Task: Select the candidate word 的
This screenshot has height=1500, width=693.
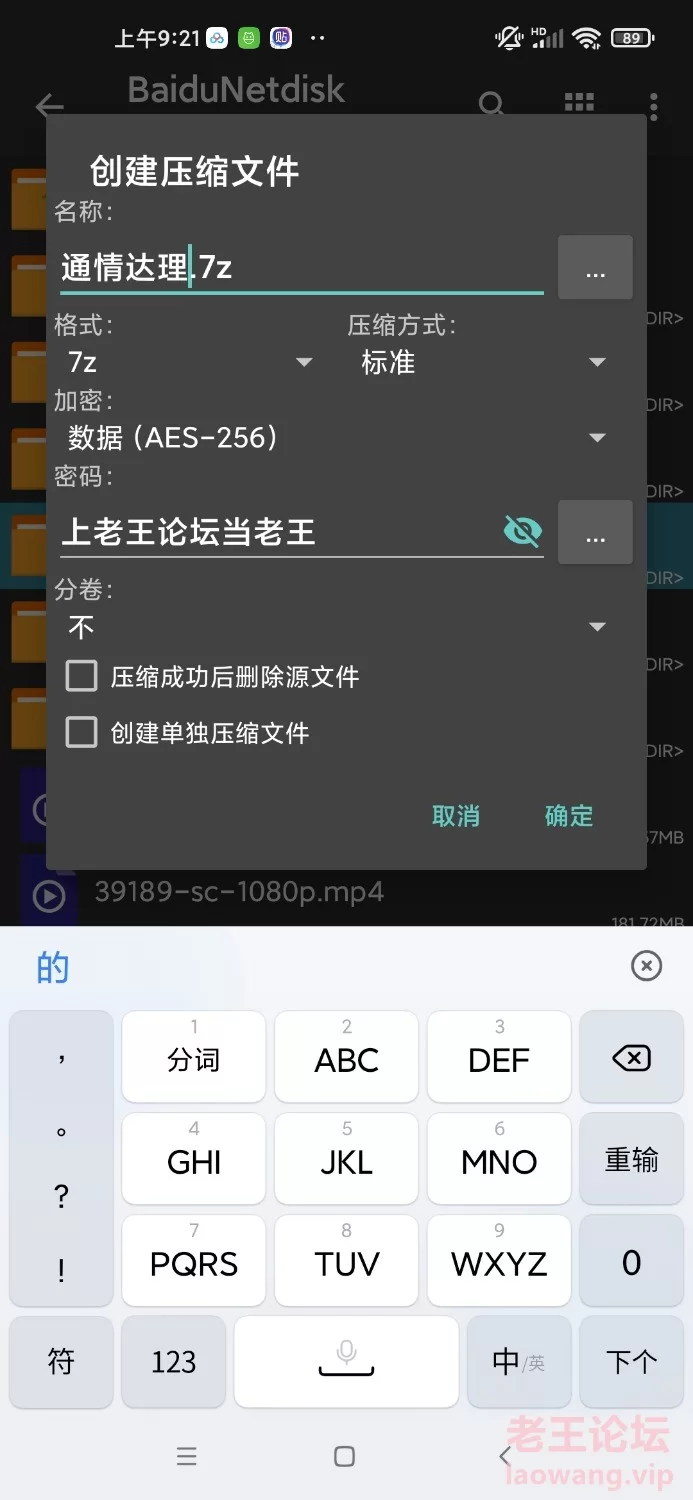Action: point(53,967)
